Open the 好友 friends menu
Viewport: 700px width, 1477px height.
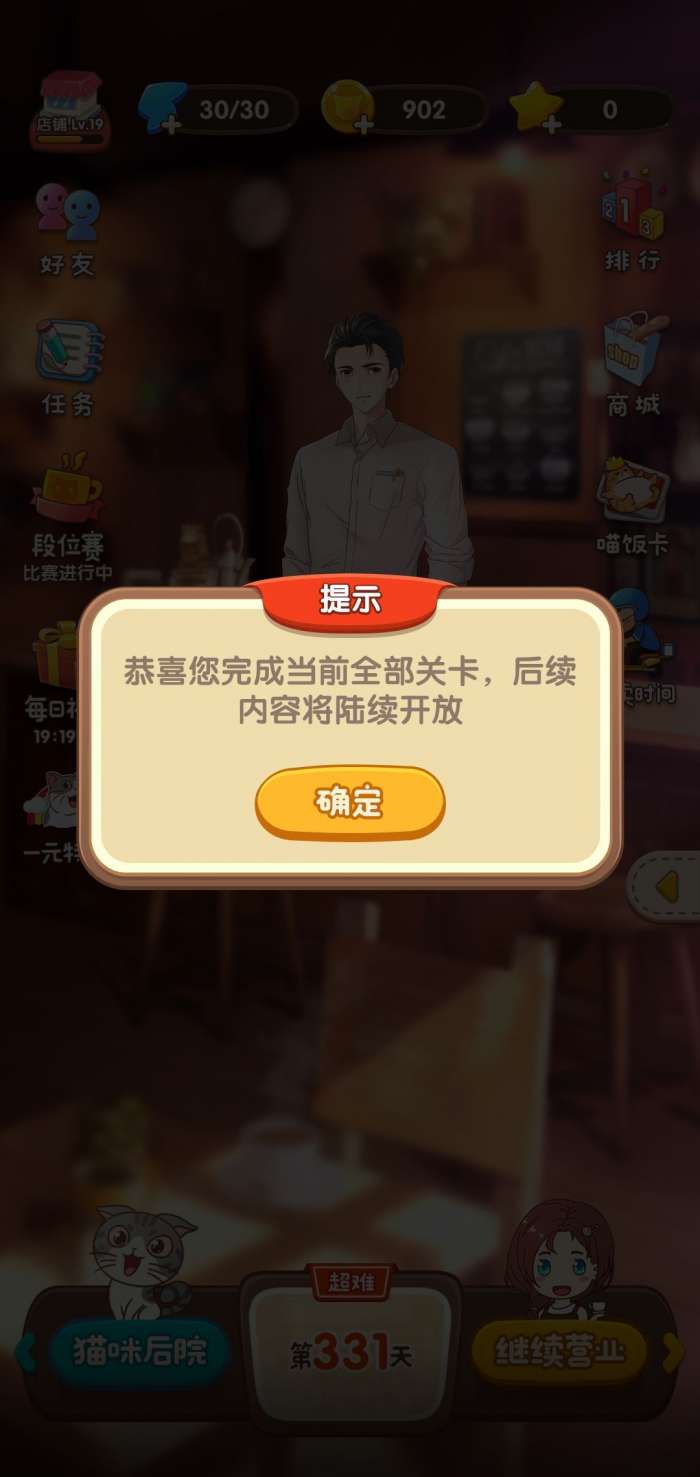click(68, 230)
